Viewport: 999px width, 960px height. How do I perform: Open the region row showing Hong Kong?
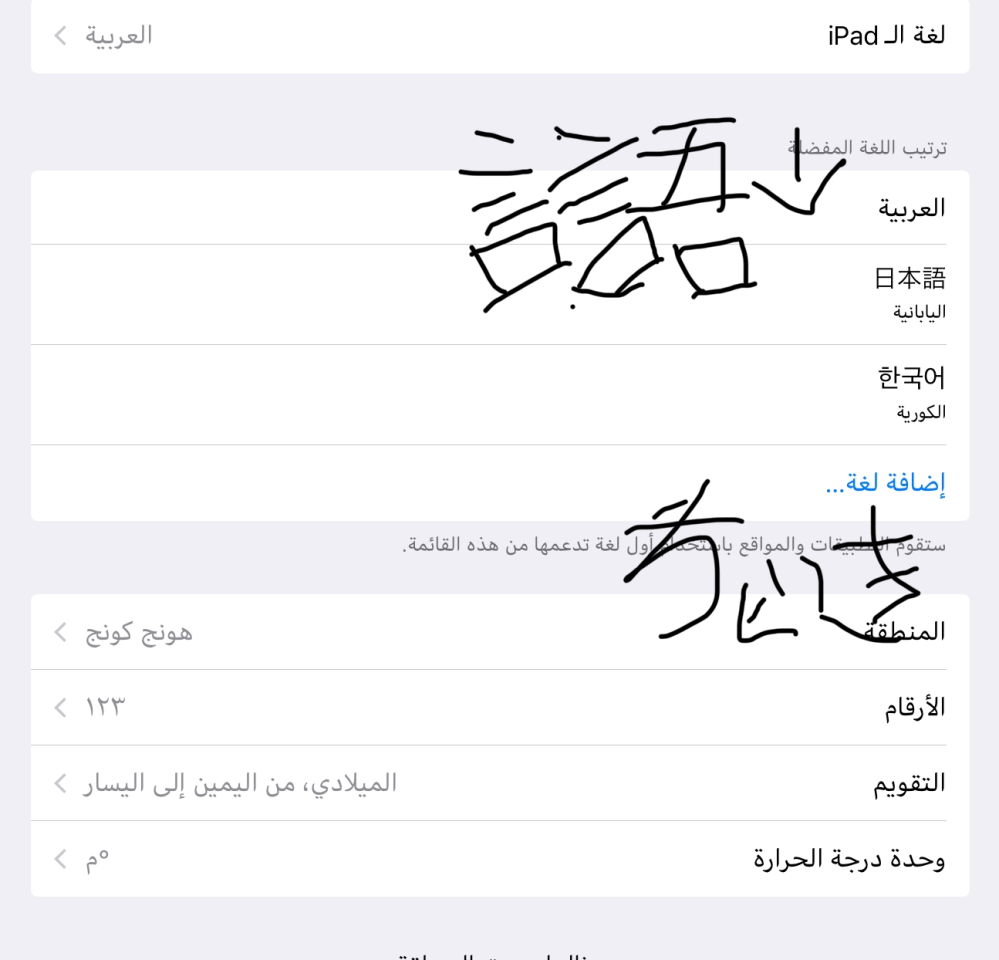pos(500,632)
